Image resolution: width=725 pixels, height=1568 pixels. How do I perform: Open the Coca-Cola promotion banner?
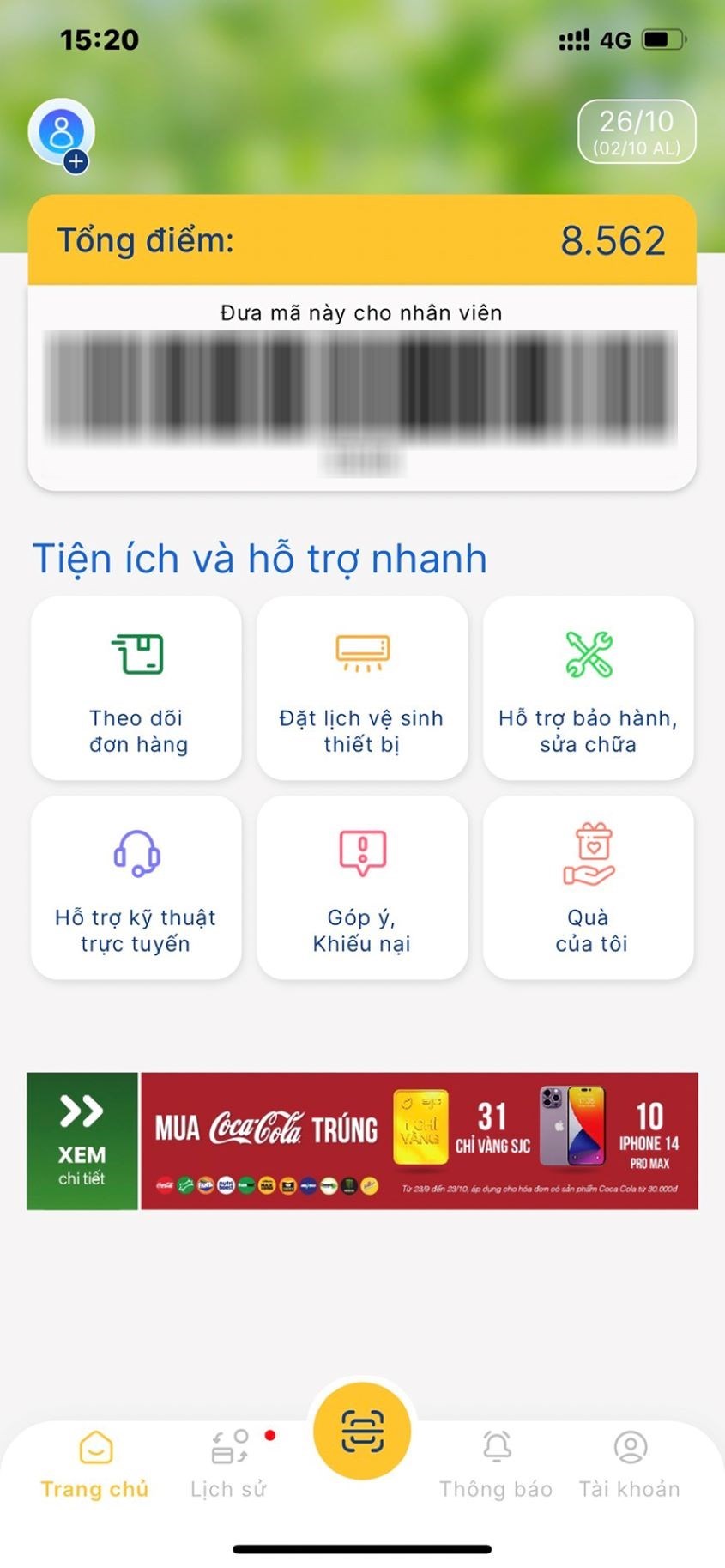pyautogui.click(x=419, y=1141)
